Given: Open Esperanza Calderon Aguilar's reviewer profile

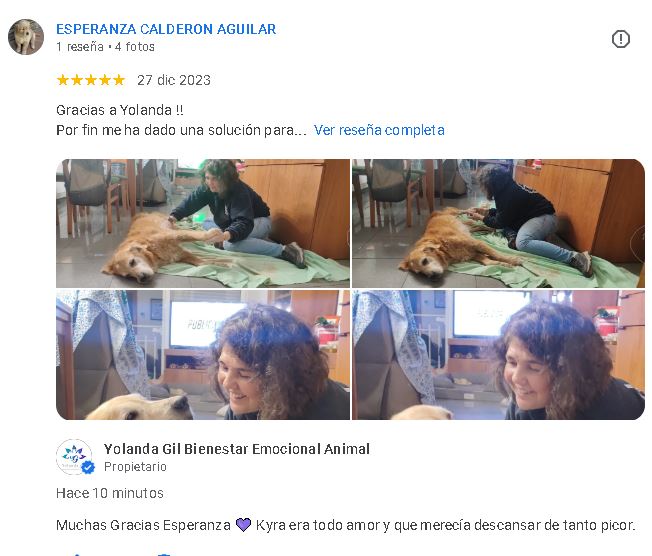Looking at the screenshot, I should point(166,29).
